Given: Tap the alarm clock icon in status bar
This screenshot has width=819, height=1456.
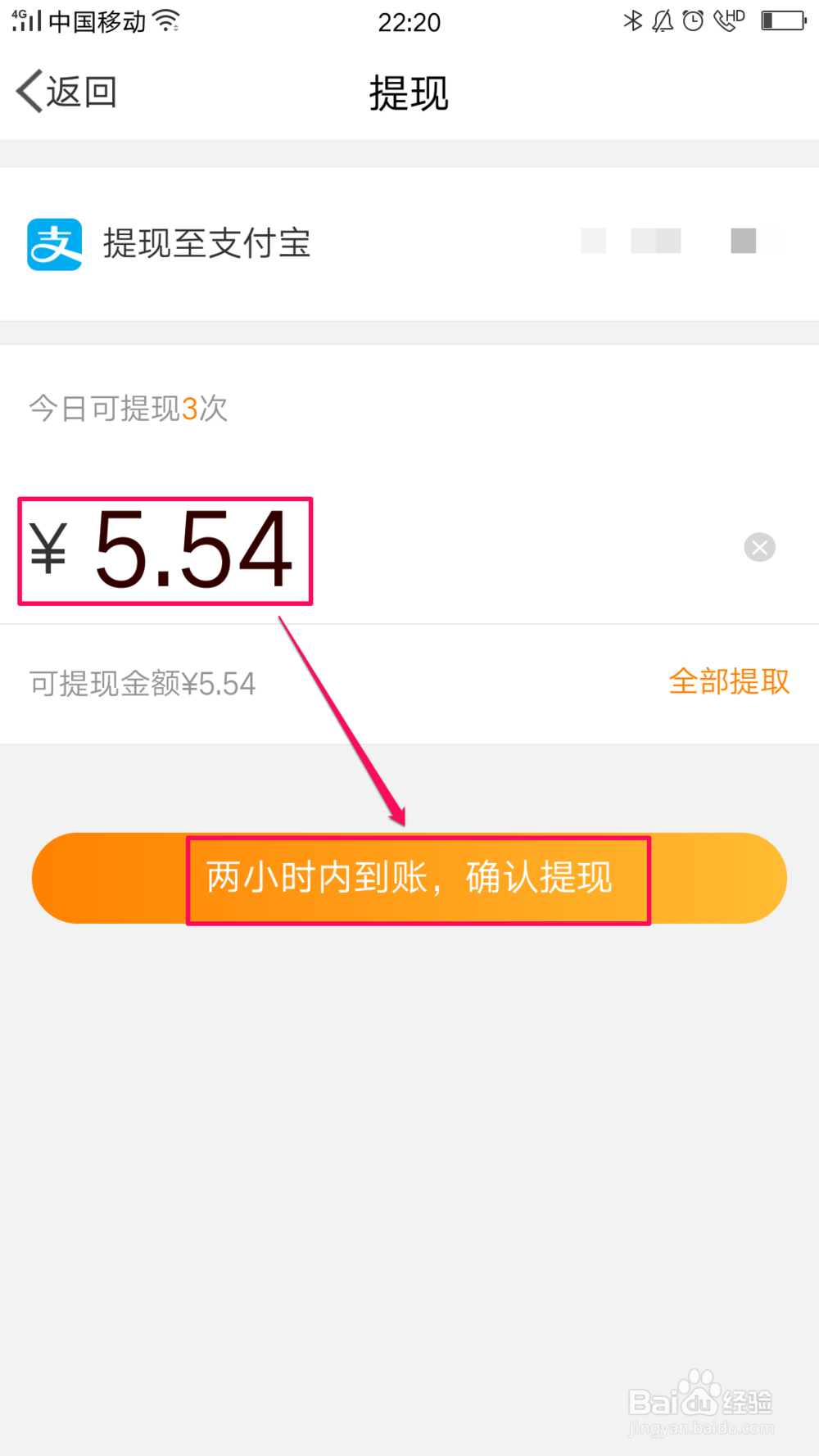Looking at the screenshot, I should [x=693, y=21].
